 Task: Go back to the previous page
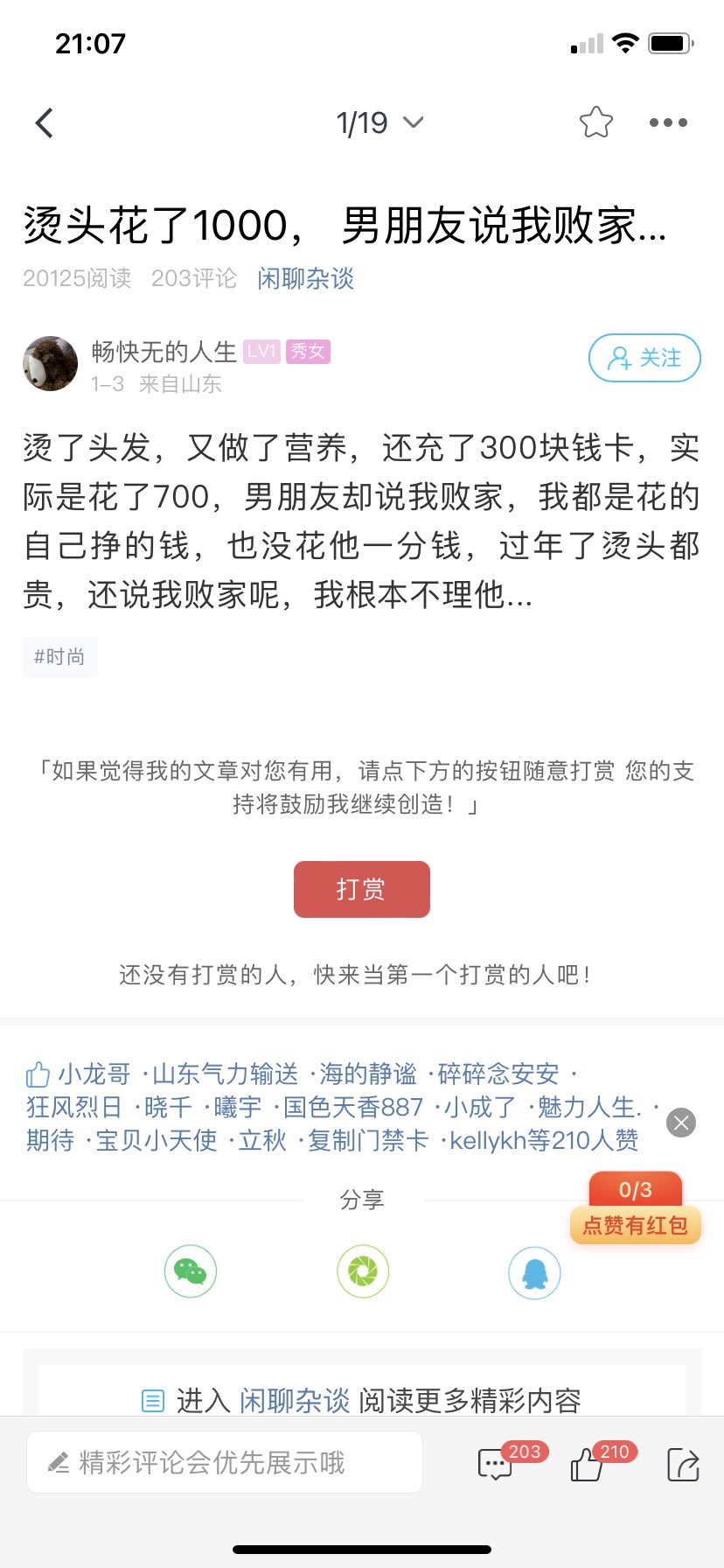coord(45,123)
